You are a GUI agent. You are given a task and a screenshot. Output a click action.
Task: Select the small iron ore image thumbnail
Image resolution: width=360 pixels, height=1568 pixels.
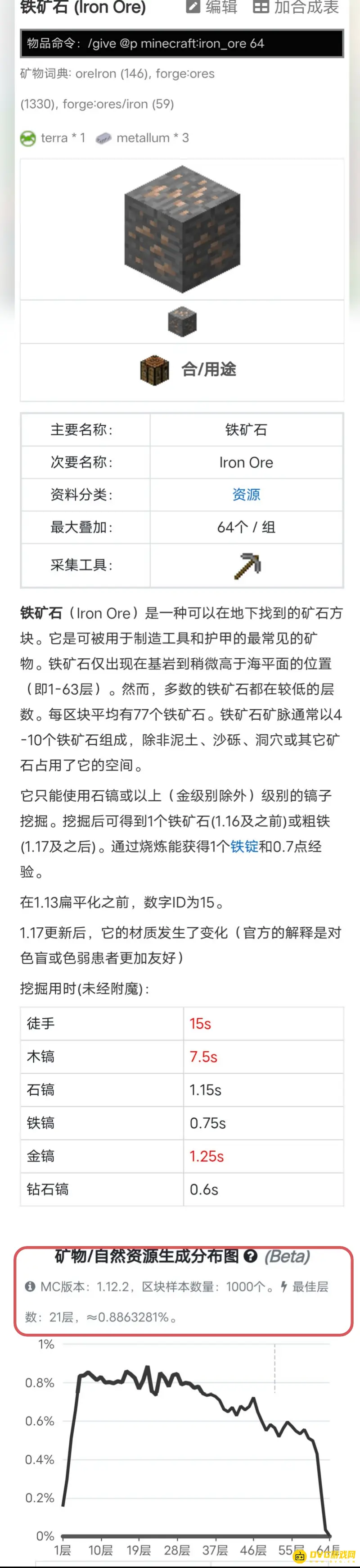[182, 322]
